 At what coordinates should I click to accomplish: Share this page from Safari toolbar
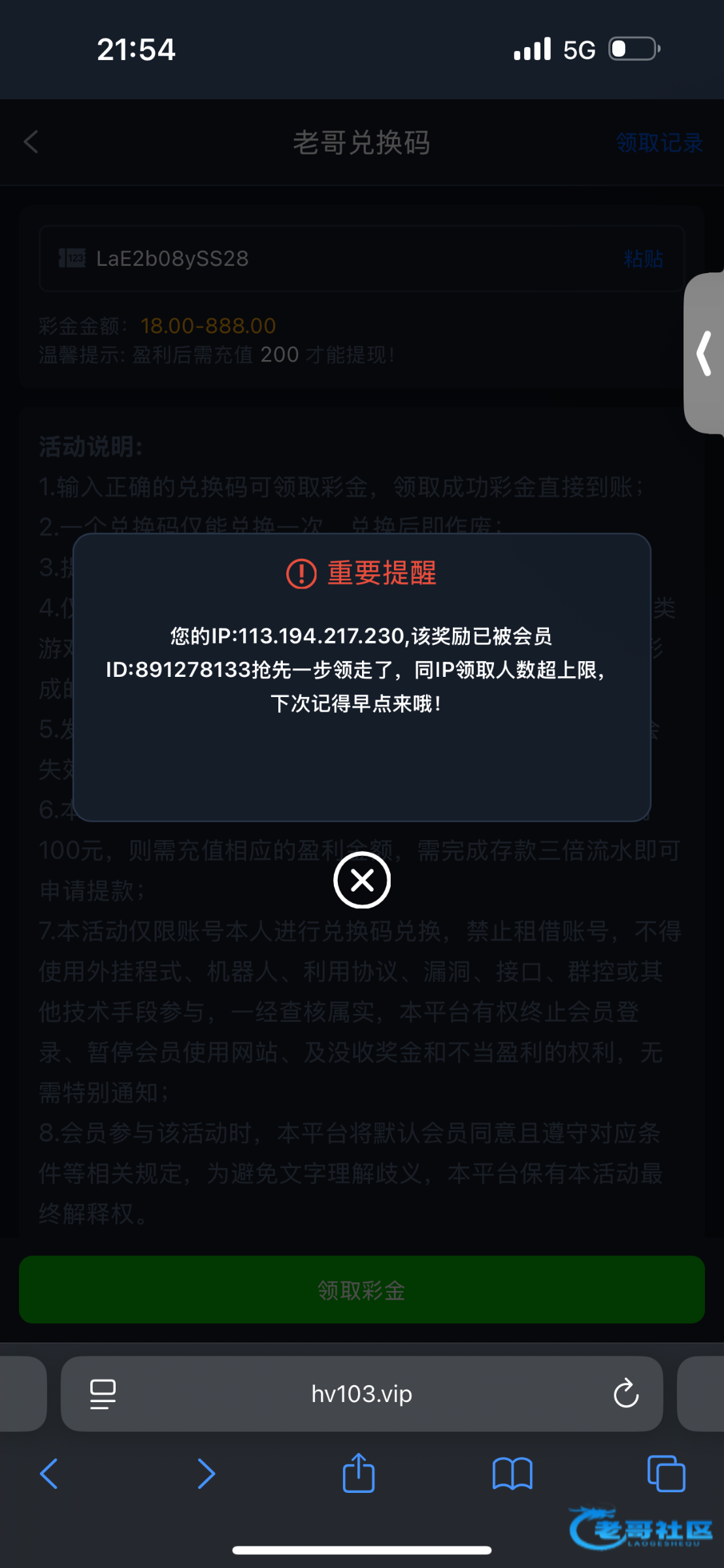pyautogui.click(x=359, y=1473)
